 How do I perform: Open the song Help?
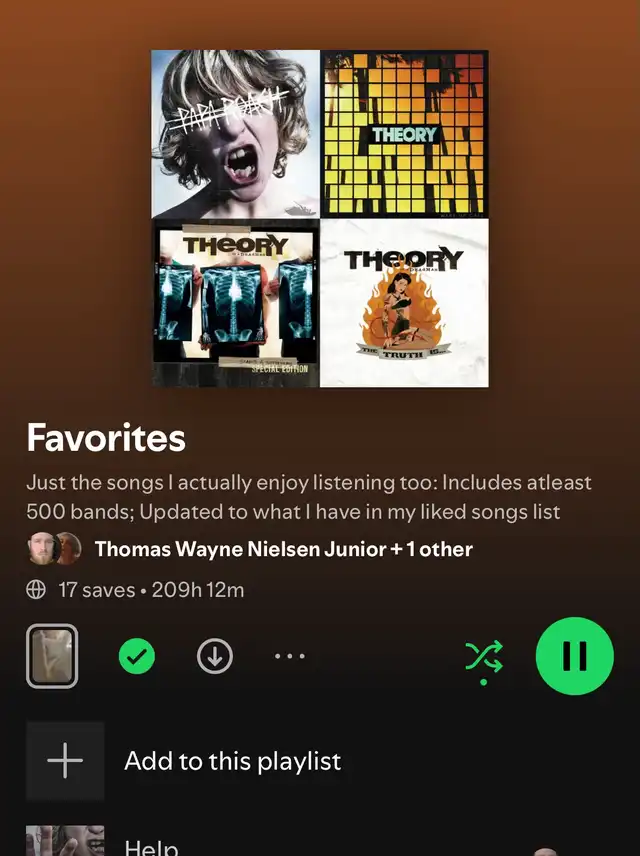point(151,846)
